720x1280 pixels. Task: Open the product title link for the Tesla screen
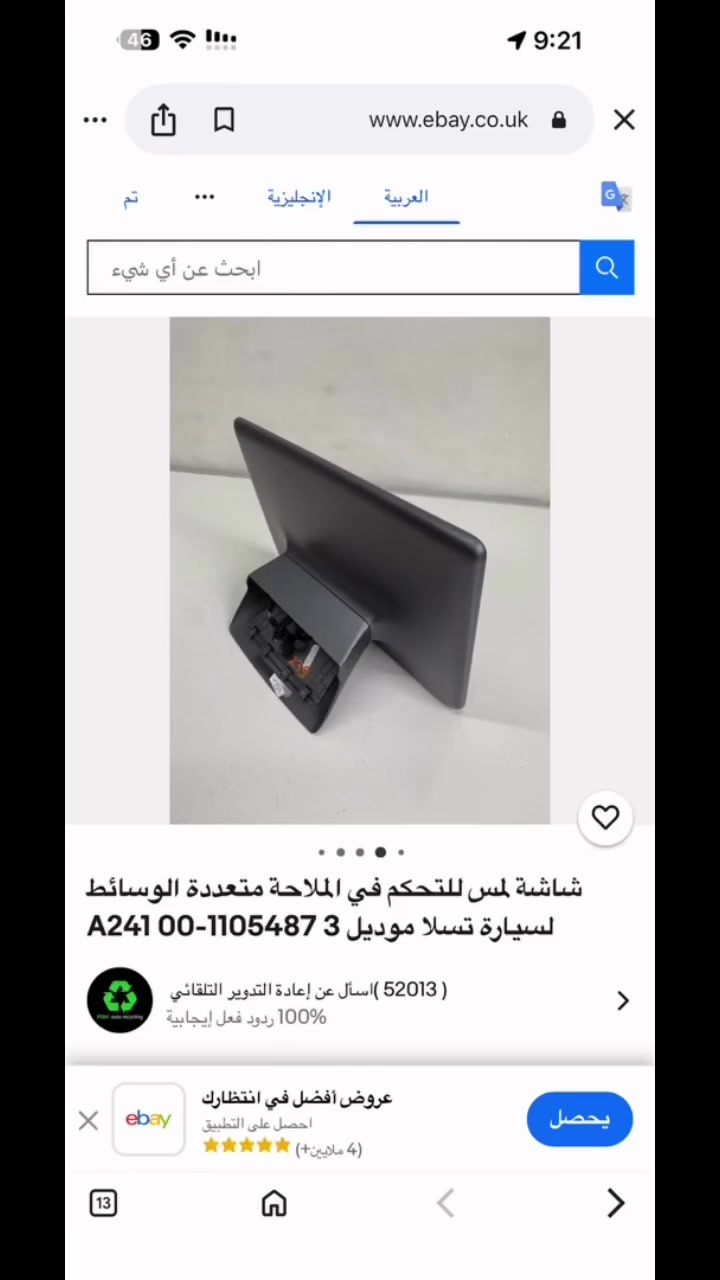335,905
